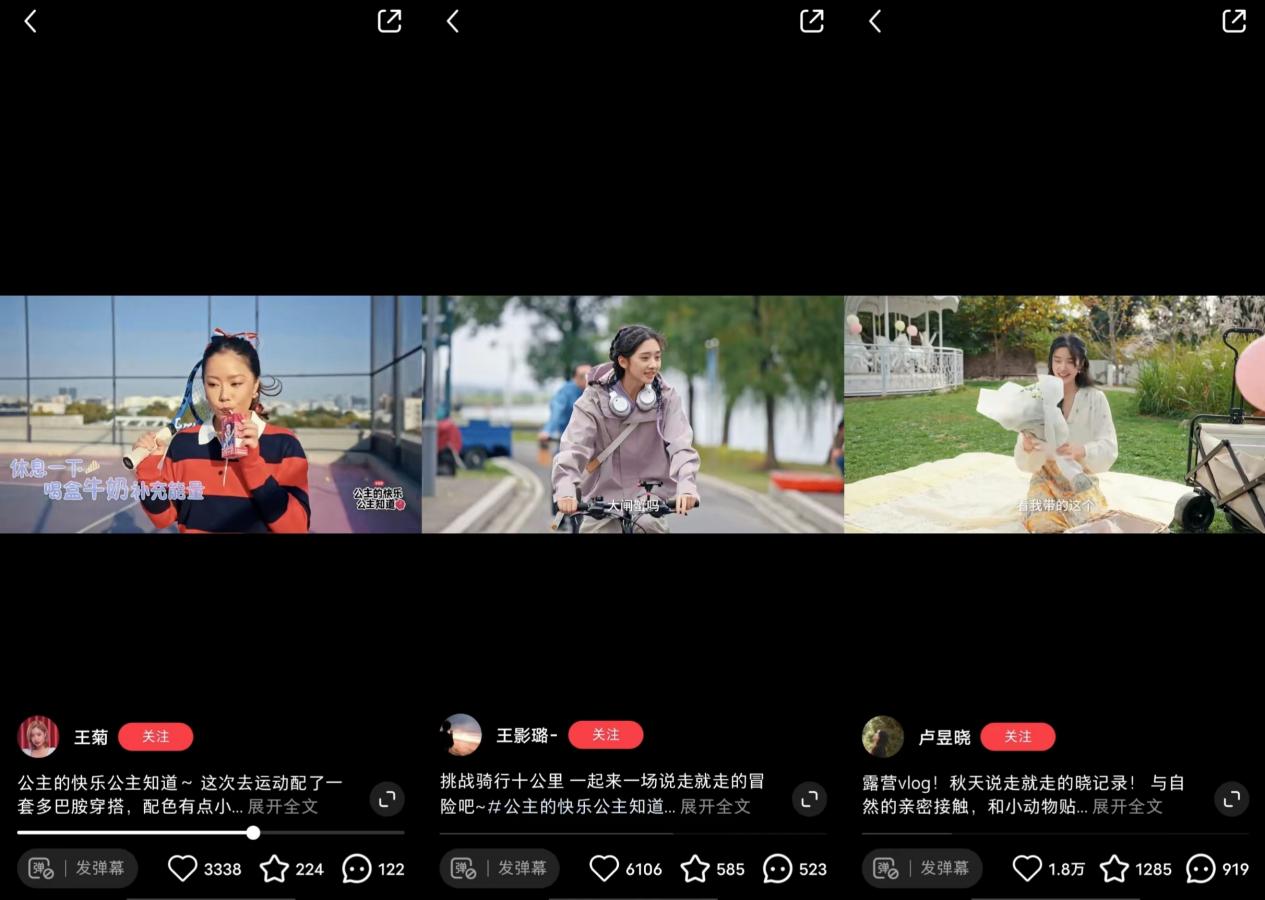Share 卢昱晓's camping vlog video
Viewport: 1265px width, 900px height.
pos(1234,21)
